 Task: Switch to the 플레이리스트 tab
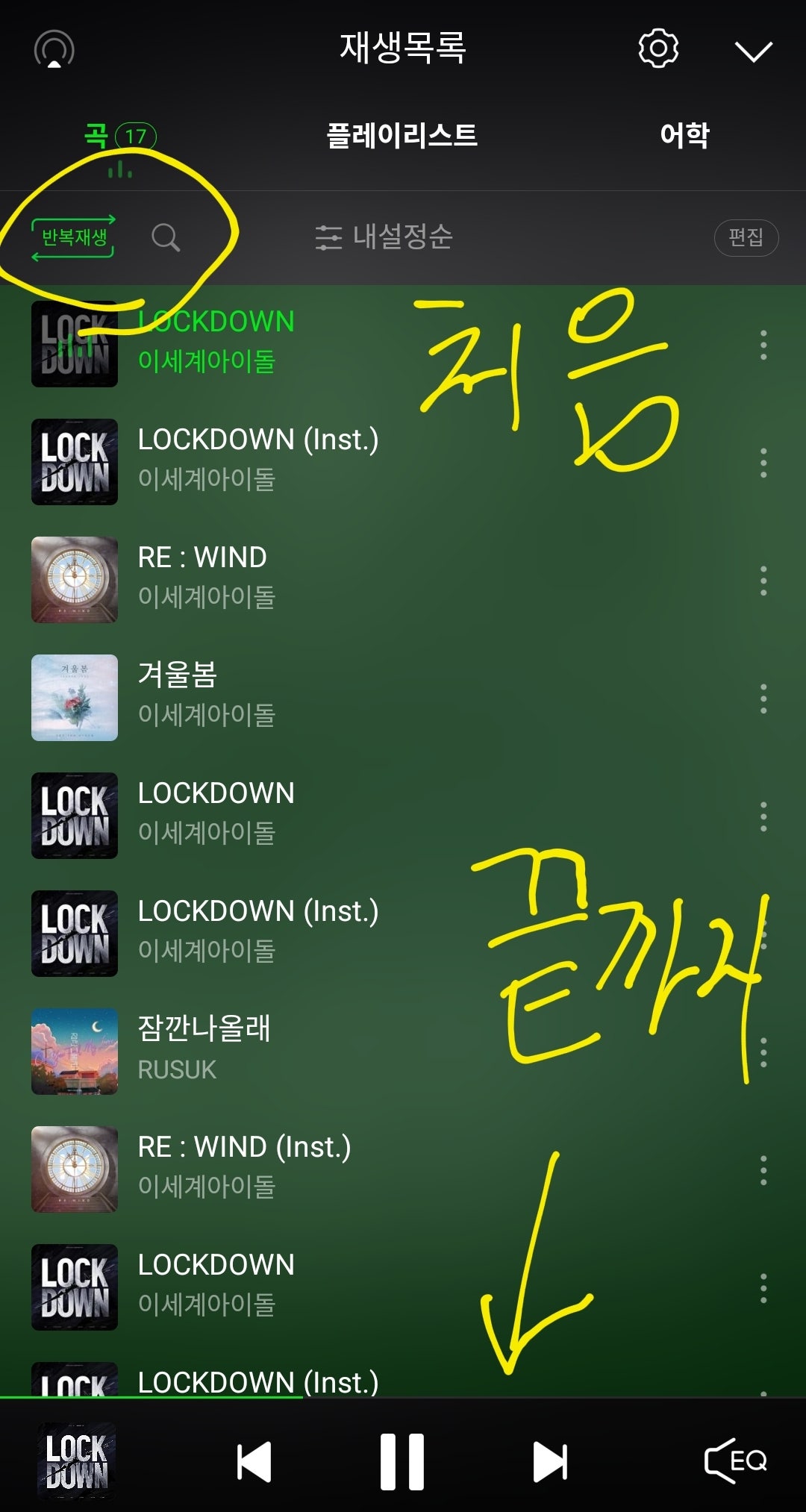(402, 135)
